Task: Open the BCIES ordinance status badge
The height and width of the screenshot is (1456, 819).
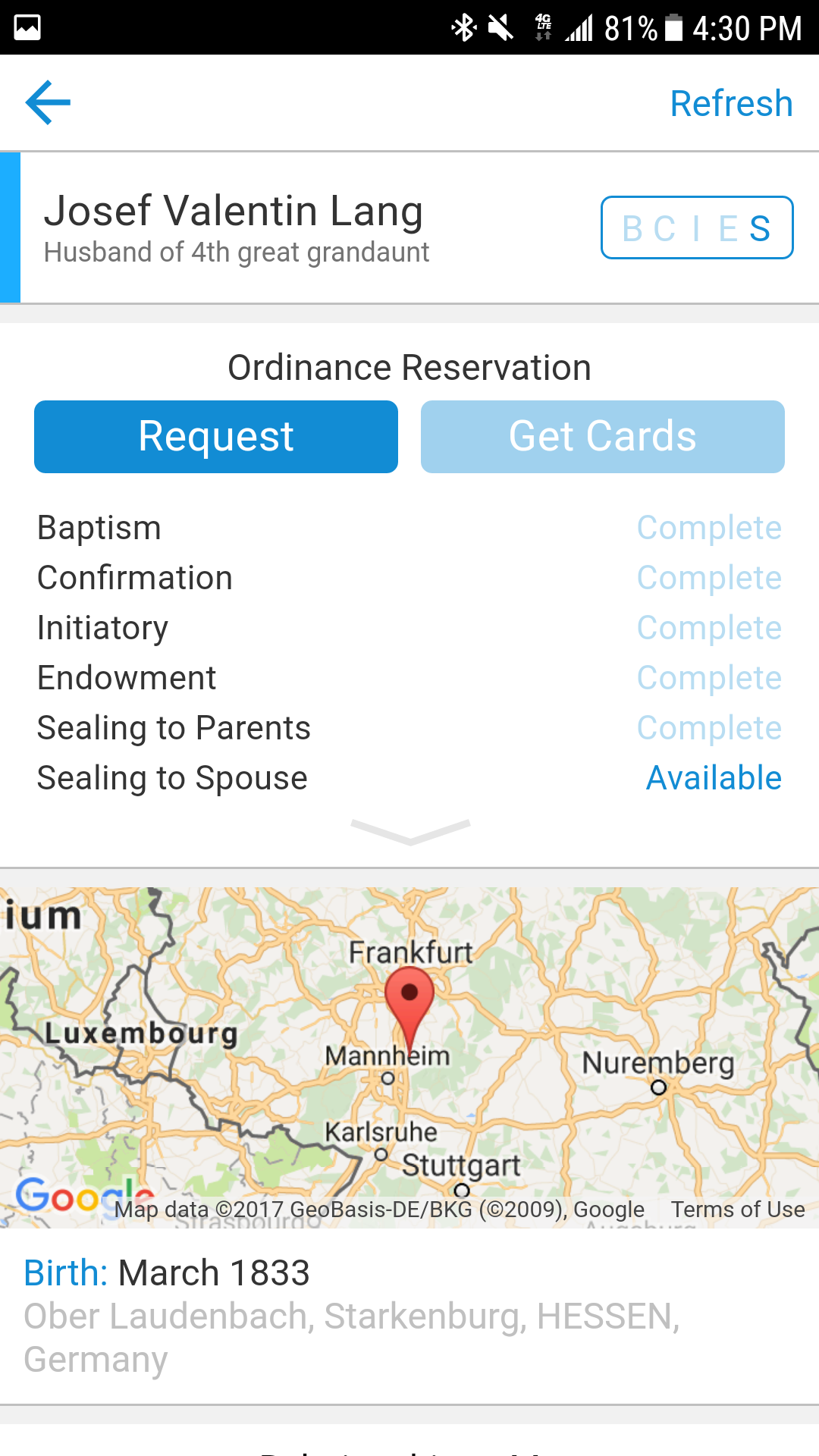Action: (x=697, y=227)
